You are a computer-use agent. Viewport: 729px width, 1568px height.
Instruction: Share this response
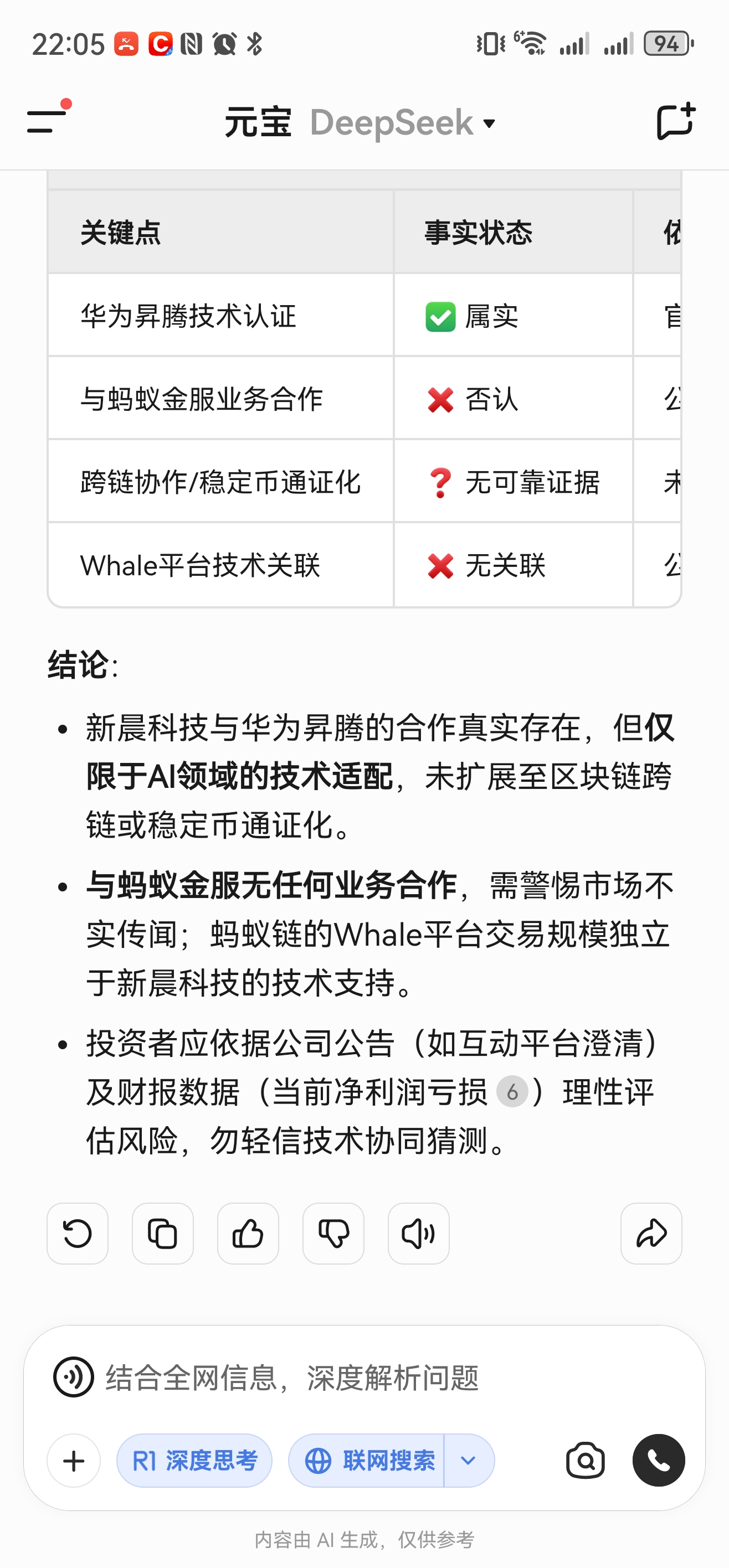tap(651, 1233)
